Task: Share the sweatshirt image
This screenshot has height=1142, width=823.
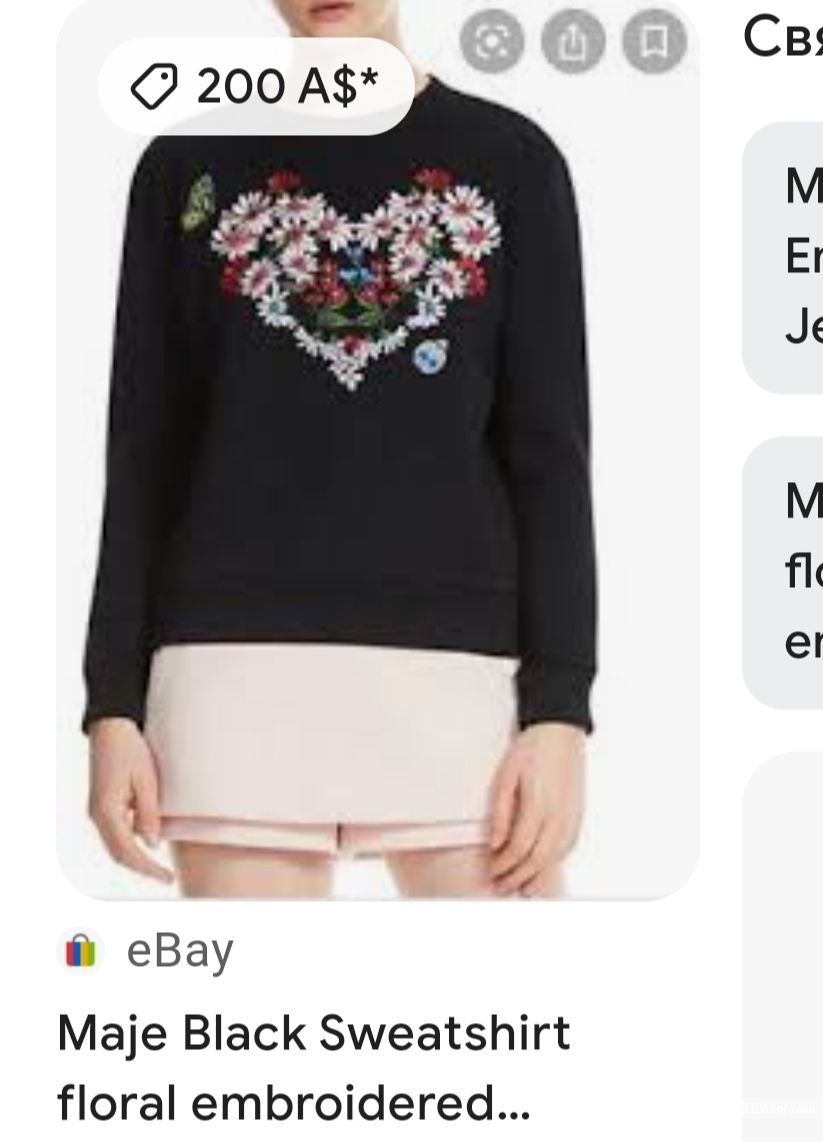Action: [573, 41]
